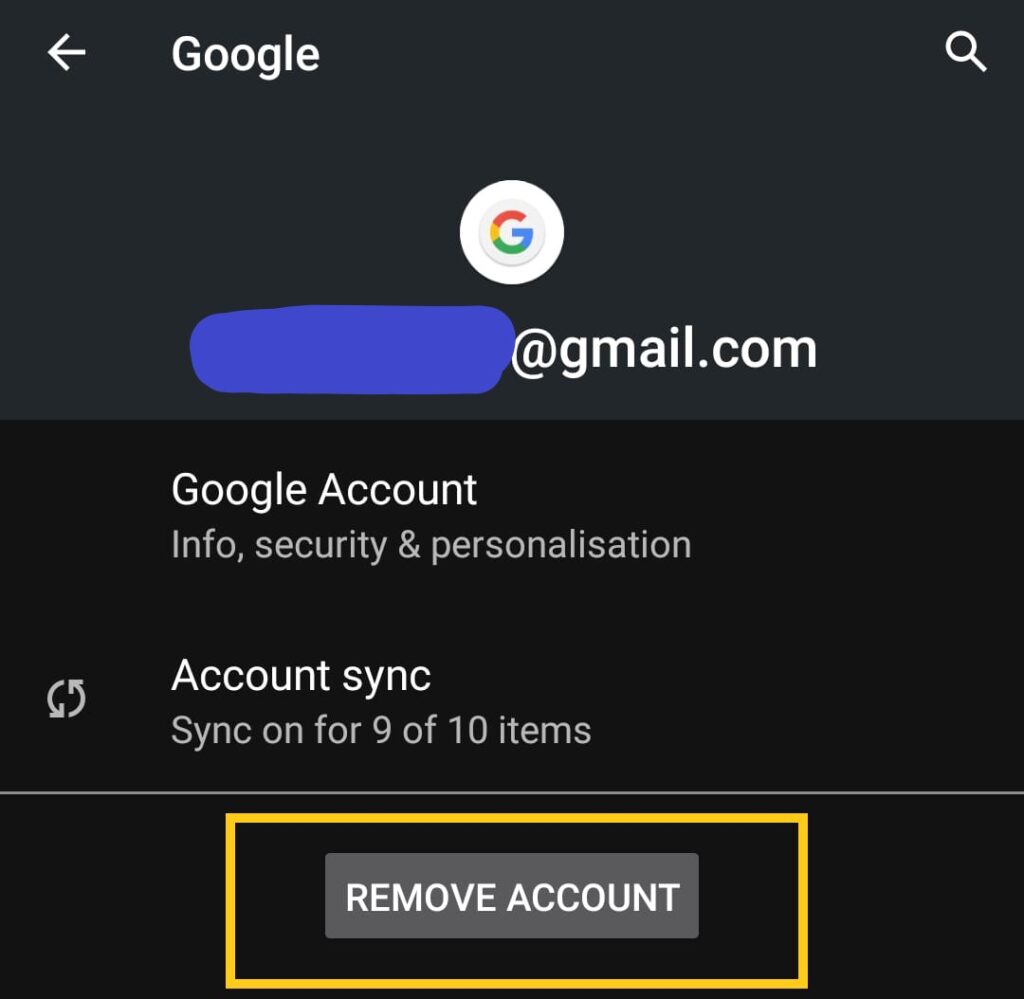This screenshot has height=999, width=1024.
Task: Open Google Account info and security
Action: pyautogui.click(x=430, y=516)
